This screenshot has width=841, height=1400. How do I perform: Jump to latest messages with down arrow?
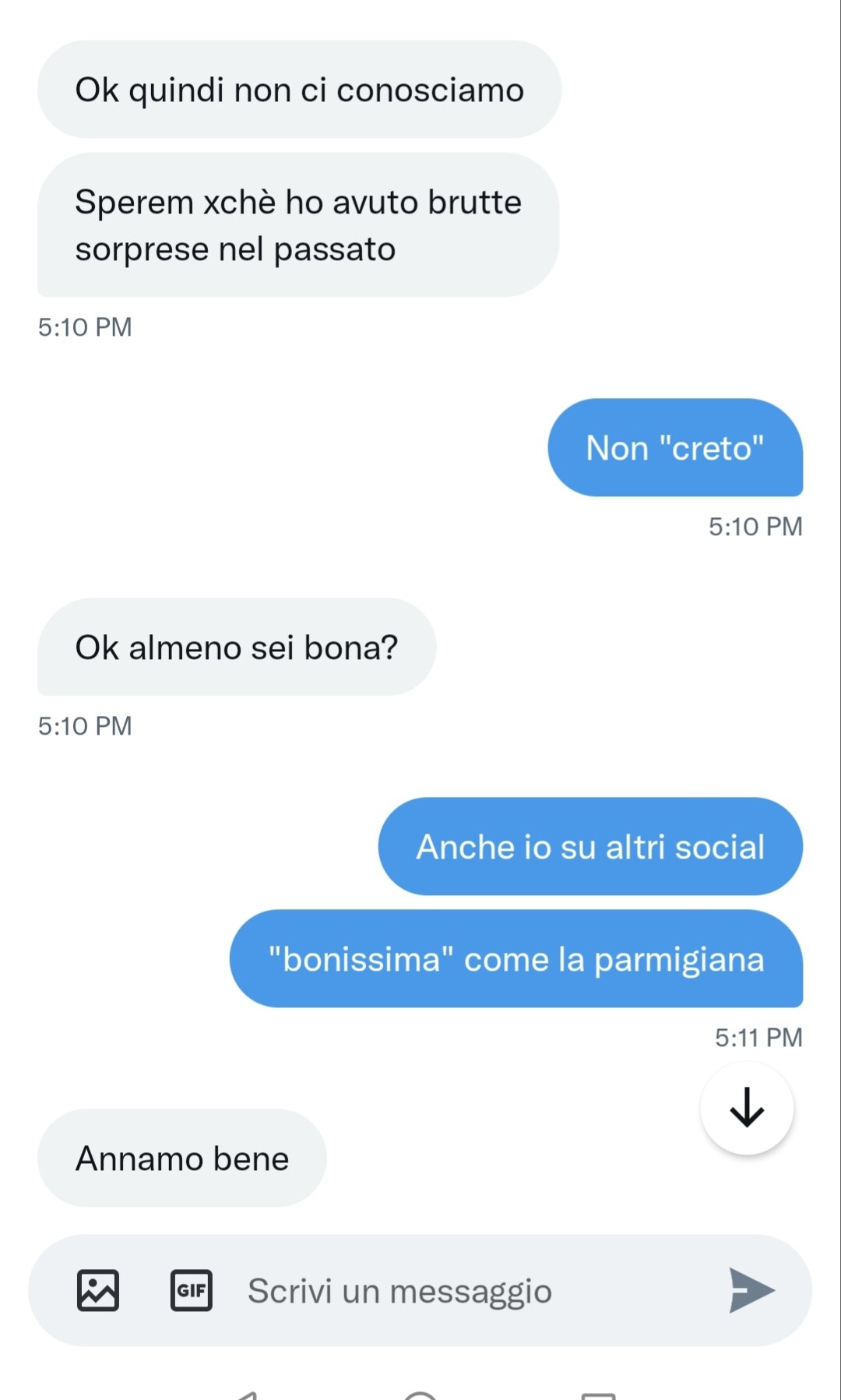click(747, 1107)
